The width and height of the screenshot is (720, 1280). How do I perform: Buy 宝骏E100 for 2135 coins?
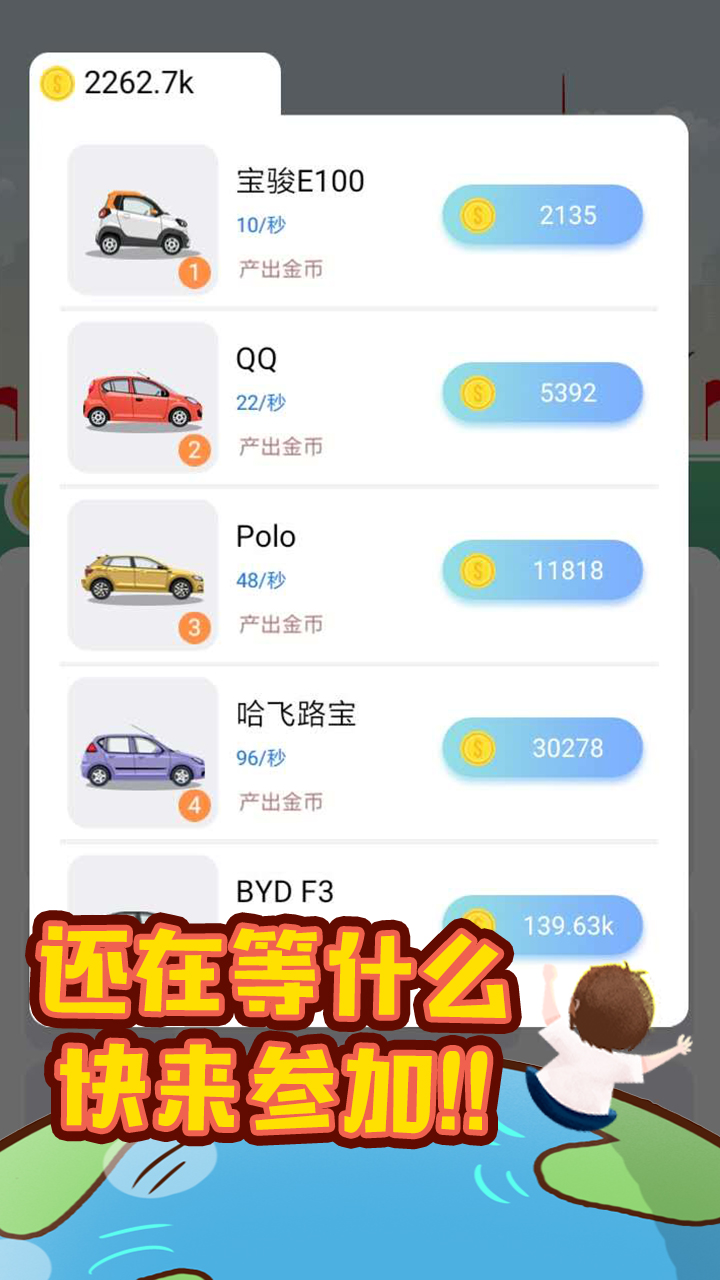(542, 214)
